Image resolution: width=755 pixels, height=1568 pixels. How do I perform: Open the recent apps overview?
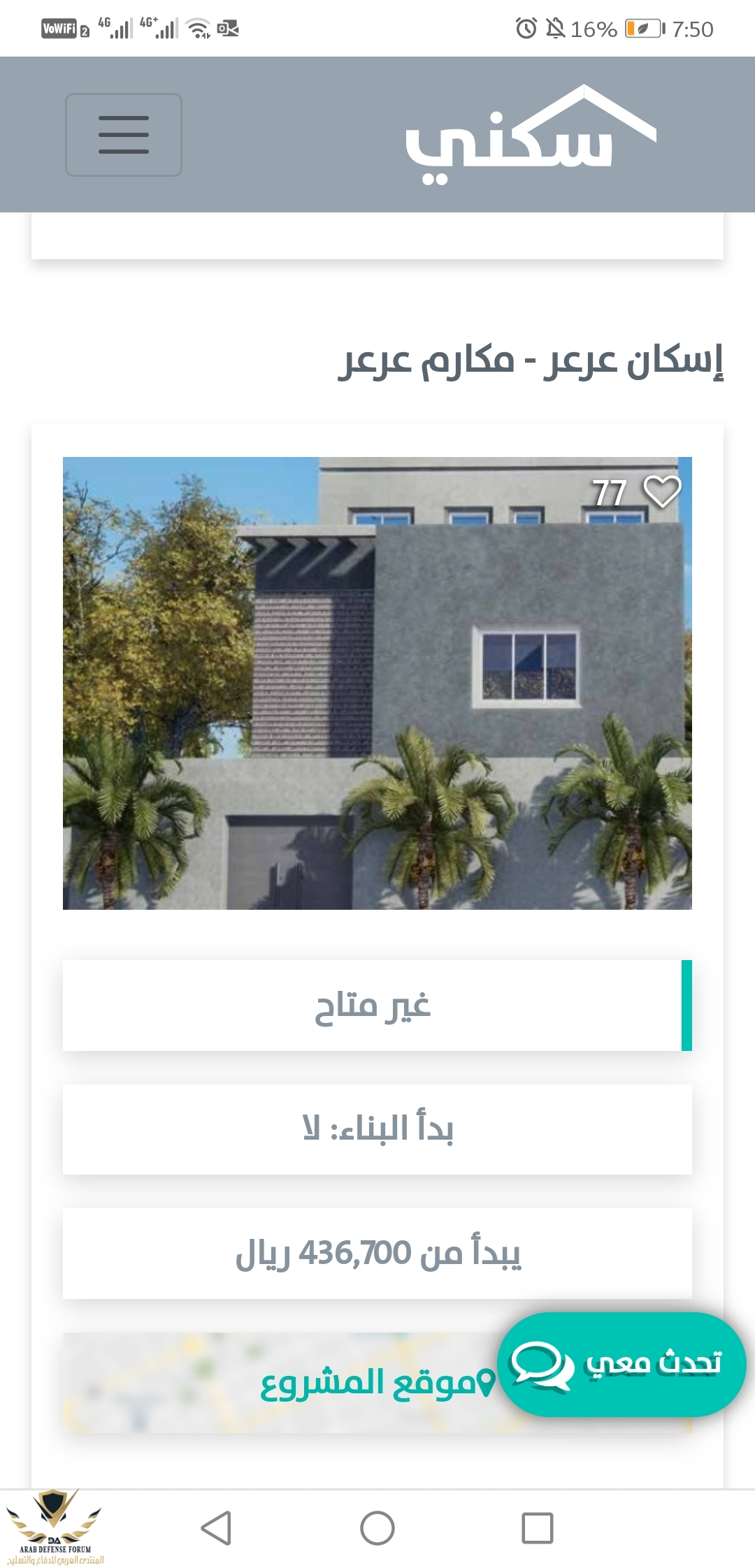(538, 1527)
